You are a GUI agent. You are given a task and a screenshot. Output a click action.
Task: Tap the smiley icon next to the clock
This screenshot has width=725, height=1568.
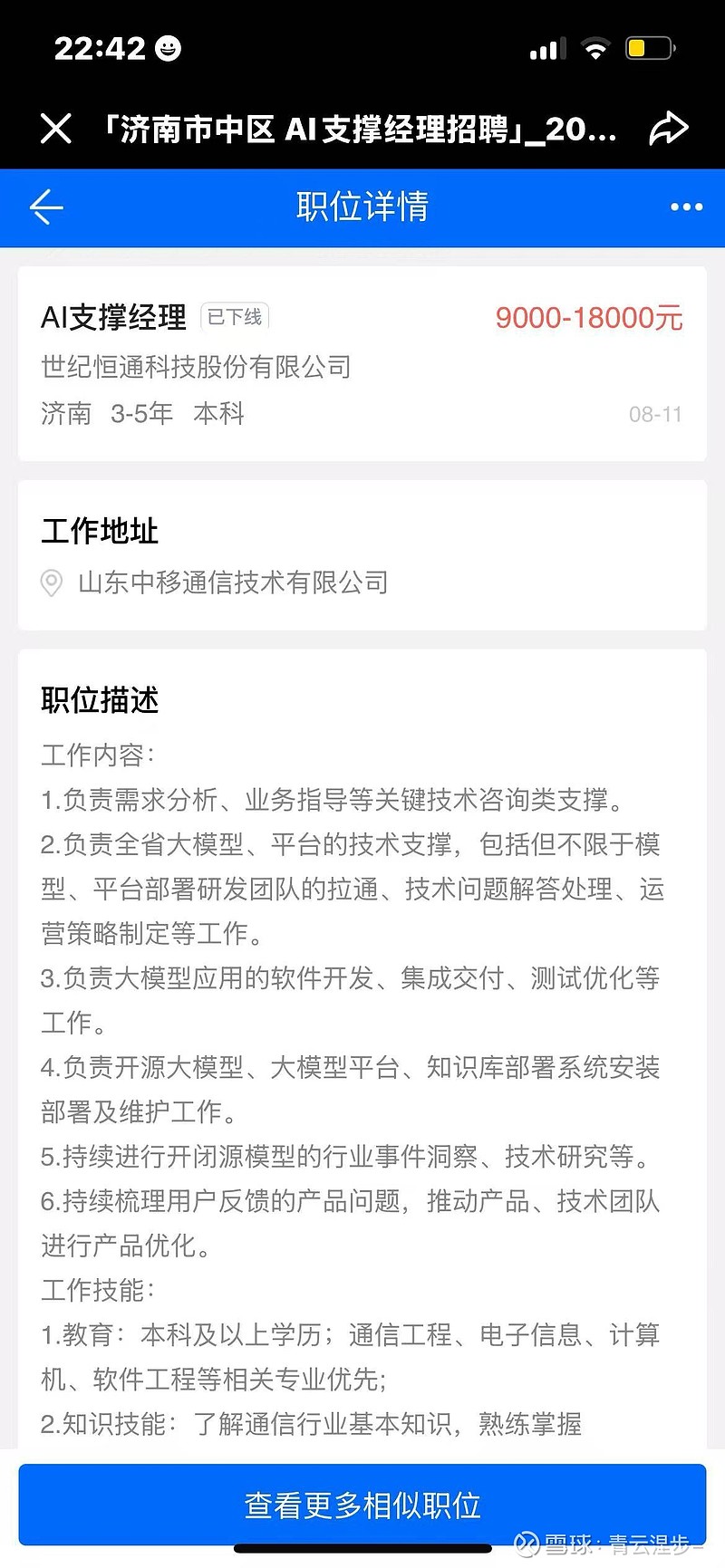[x=168, y=46]
